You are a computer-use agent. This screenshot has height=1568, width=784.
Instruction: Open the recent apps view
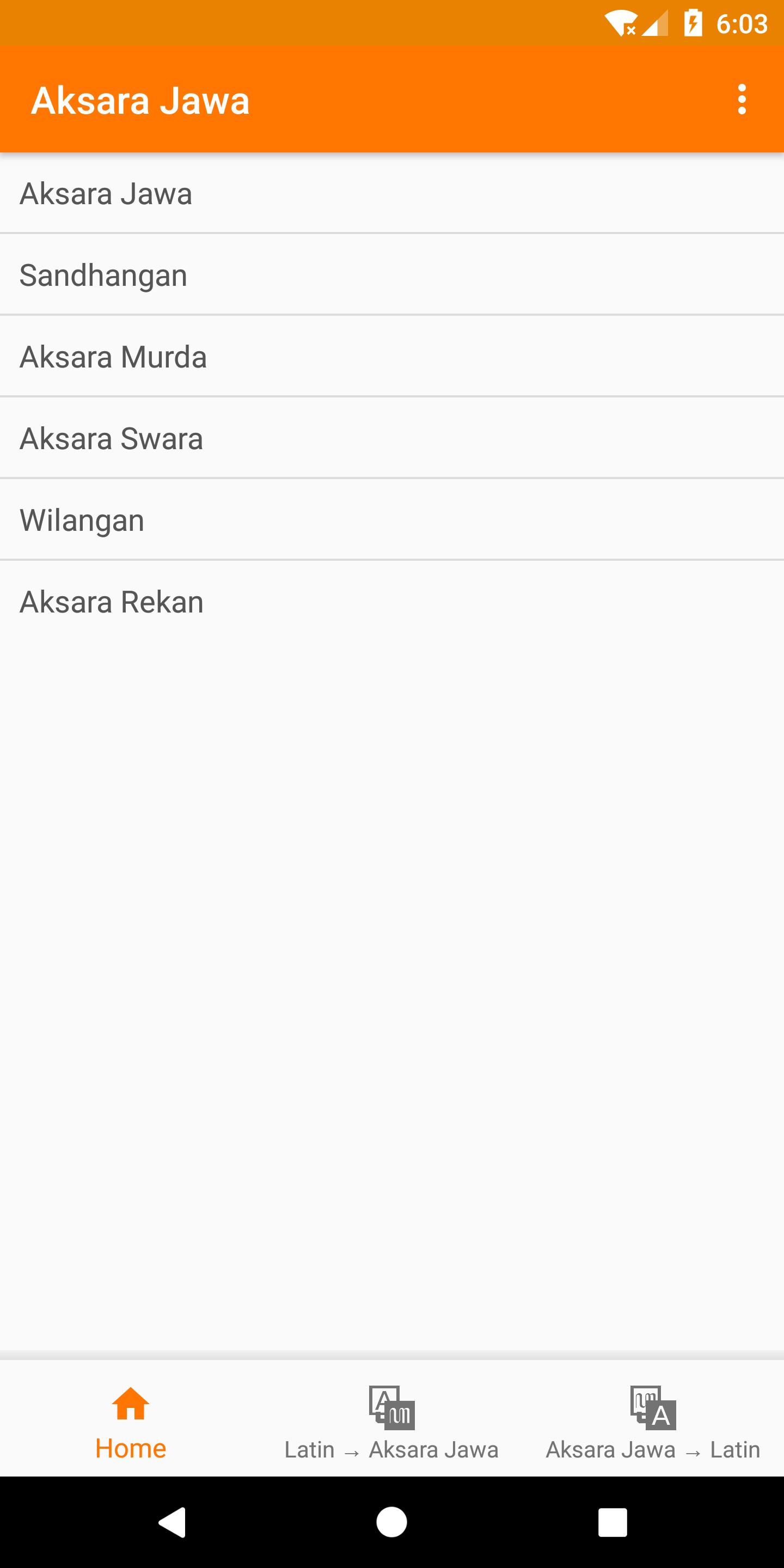coord(612,1522)
